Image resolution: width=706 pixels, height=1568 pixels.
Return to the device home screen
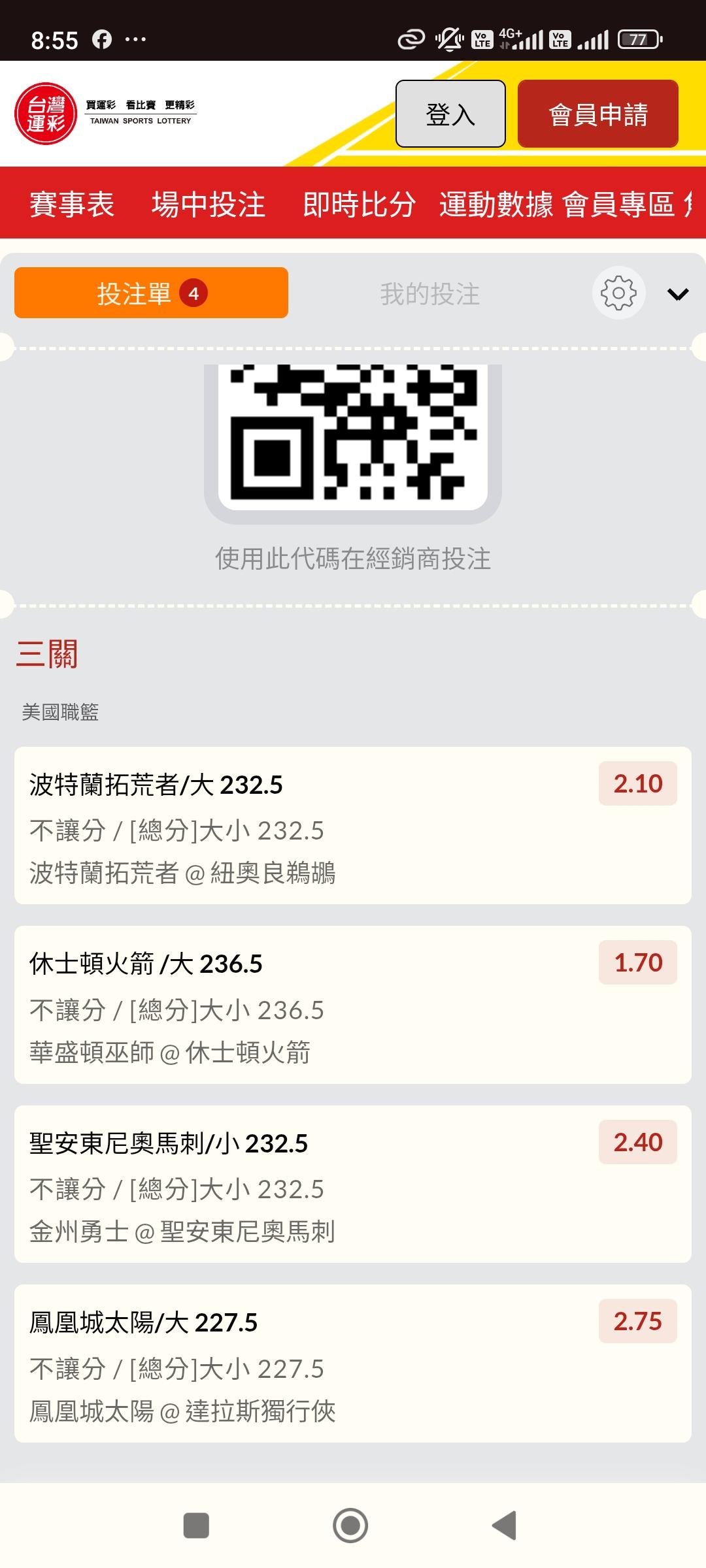click(x=350, y=1526)
